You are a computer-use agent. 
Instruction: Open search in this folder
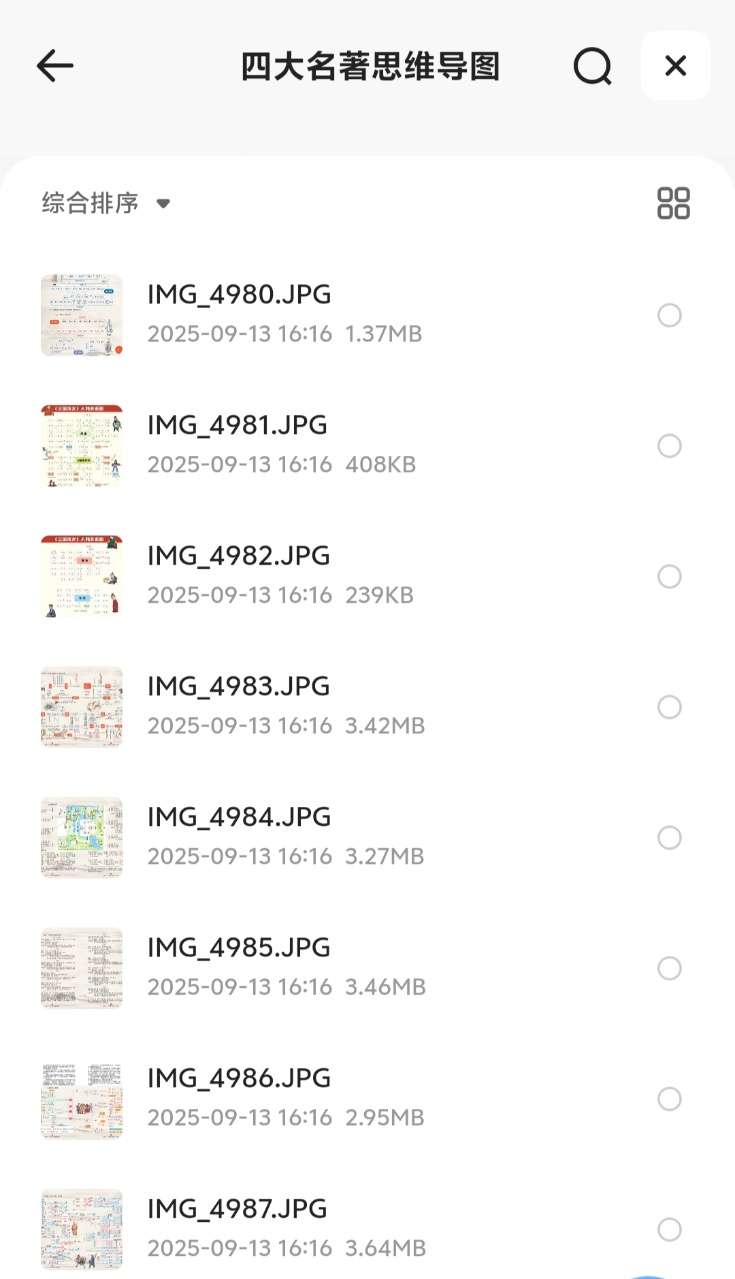(x=592, y=67)
